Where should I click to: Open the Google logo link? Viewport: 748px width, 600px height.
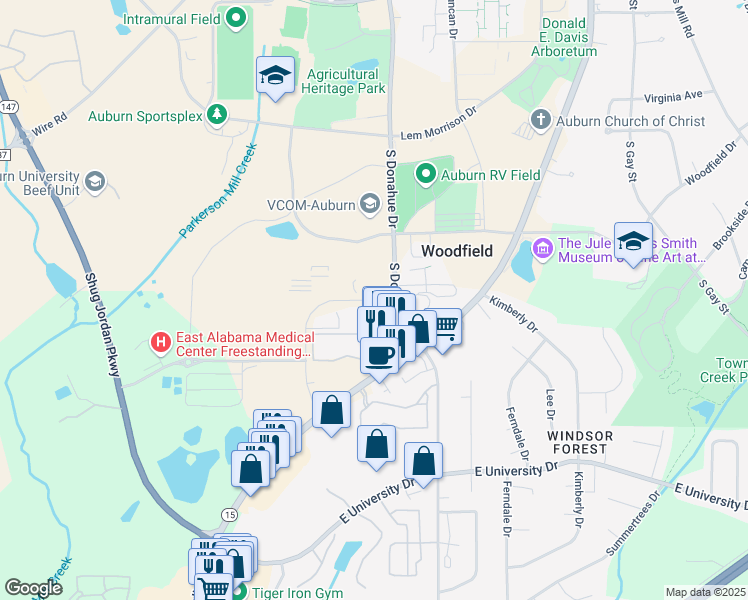34,588
